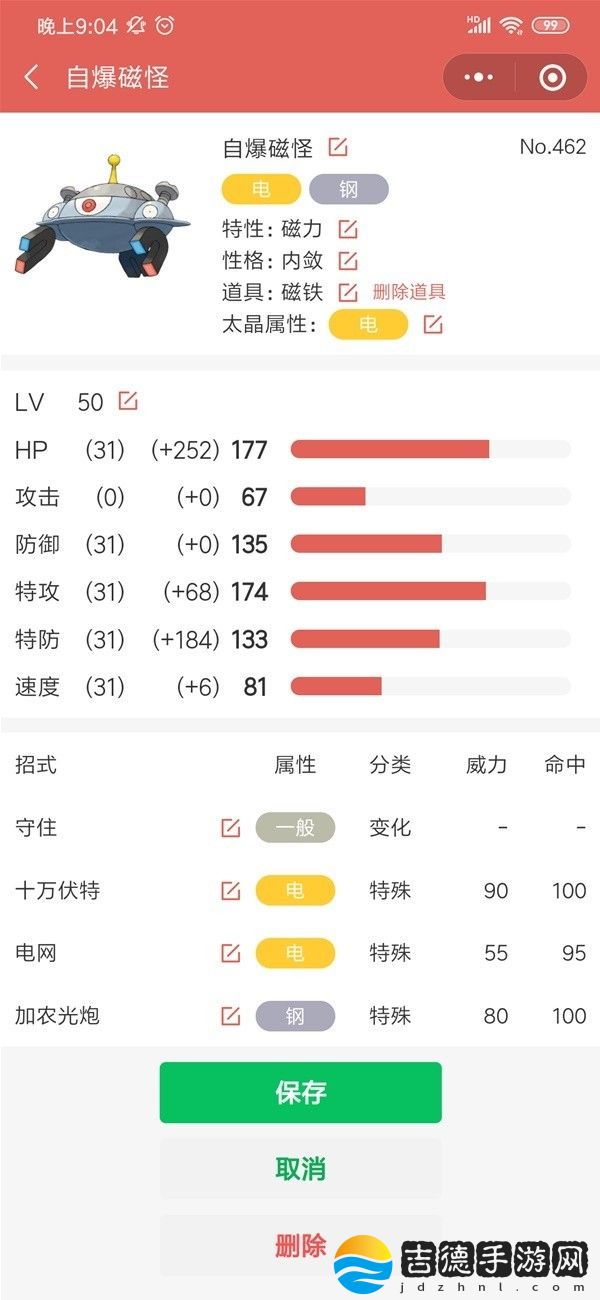The width and height of the screenshot is (600, 1300).
Task: Close the mini program with the circle button
Action: pos(552,77)
